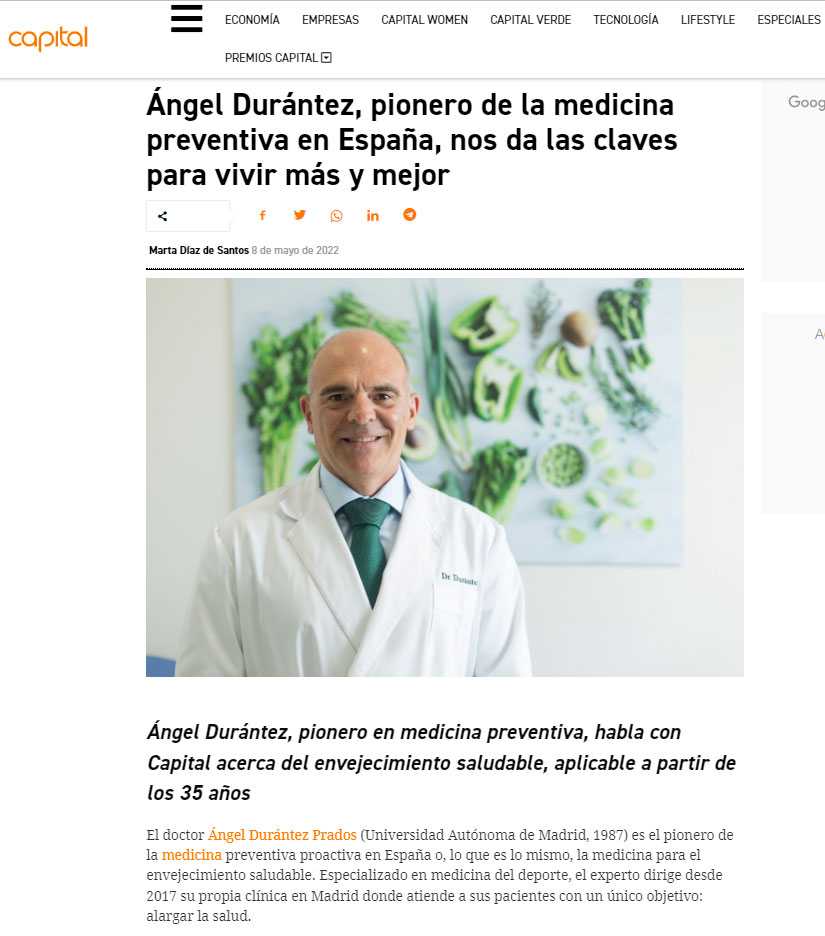
Task: Go to Capital Verde section
Action: tap(530, 20)
